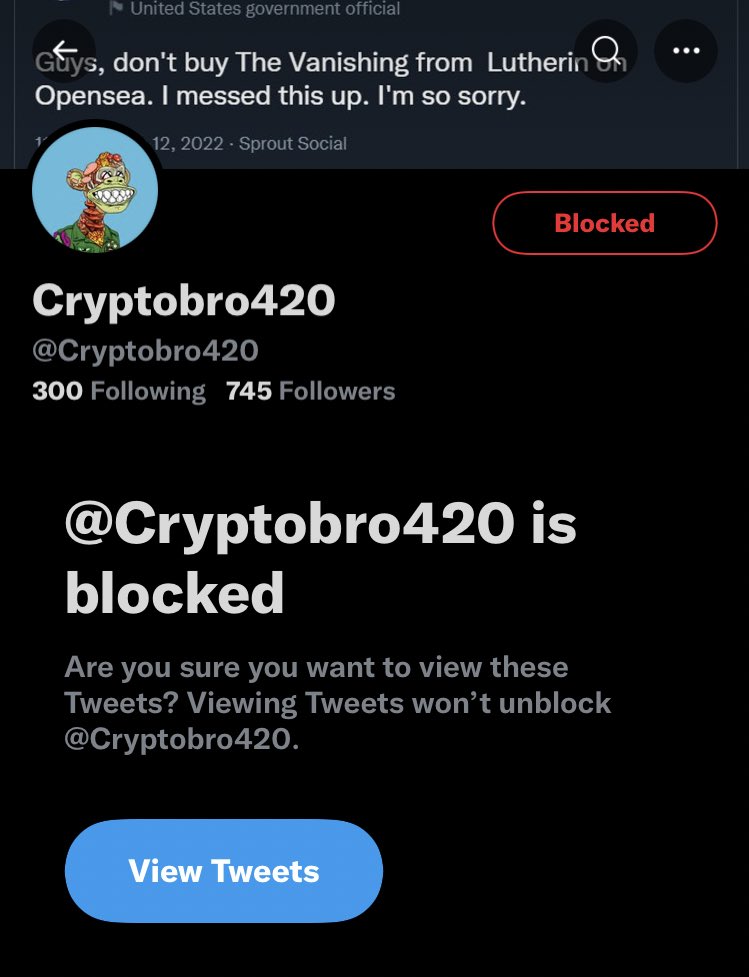Open search on this profile
749x977 pixels.
point(606,50)
